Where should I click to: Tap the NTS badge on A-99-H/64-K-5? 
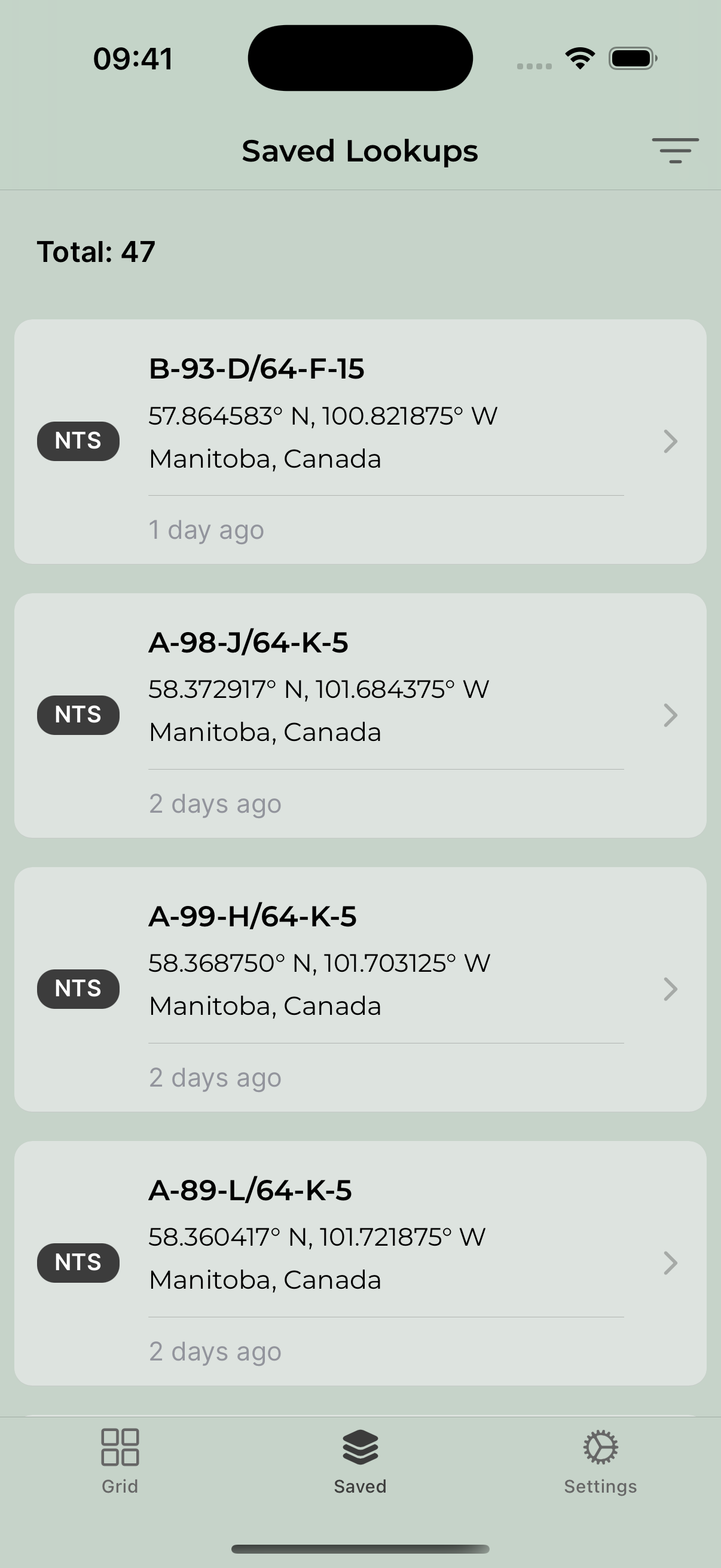(77, 989)
